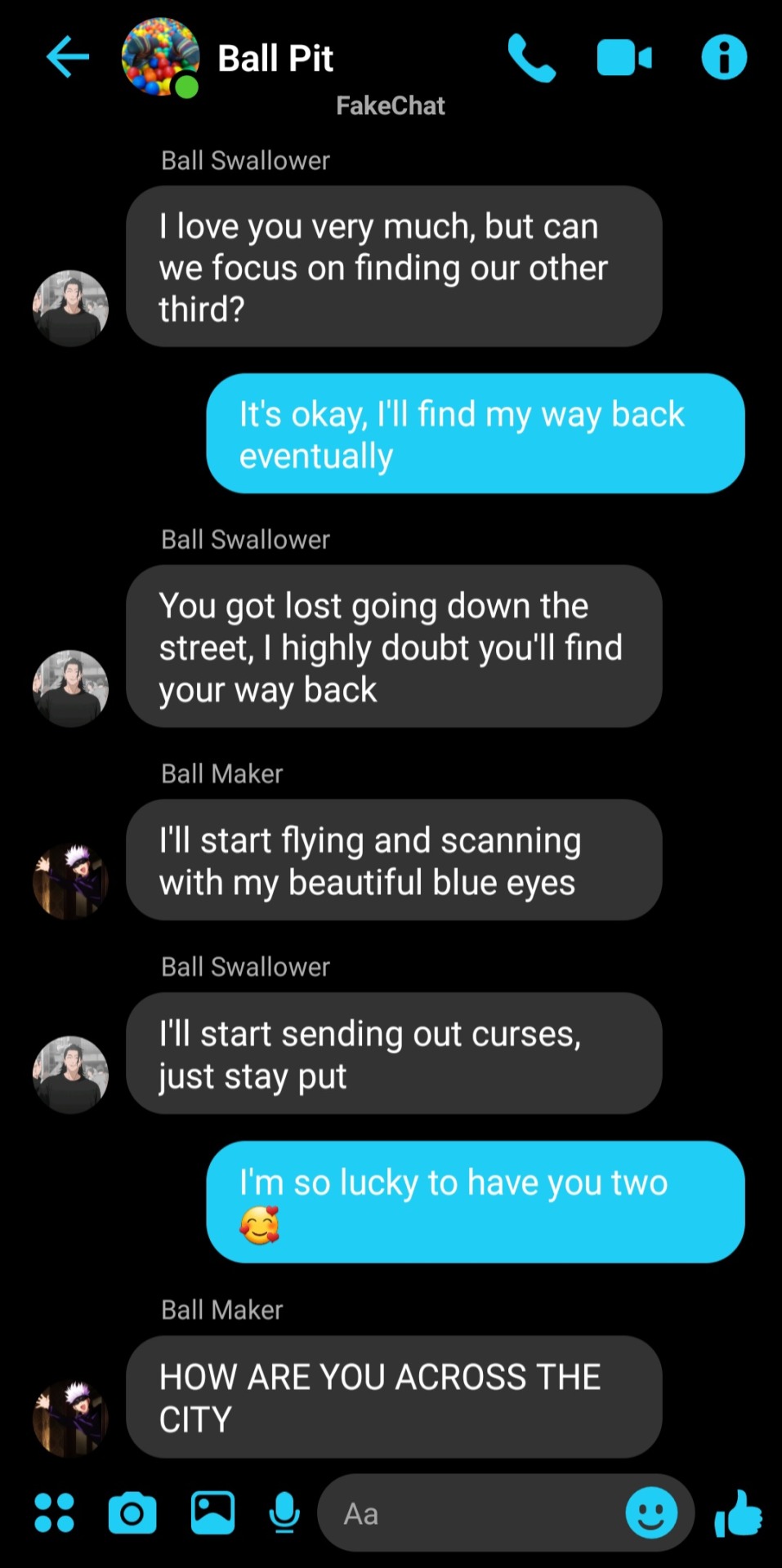
Task: View Ball Swallower's avatar beside the 'other third' message
Action: click(70, 308)
